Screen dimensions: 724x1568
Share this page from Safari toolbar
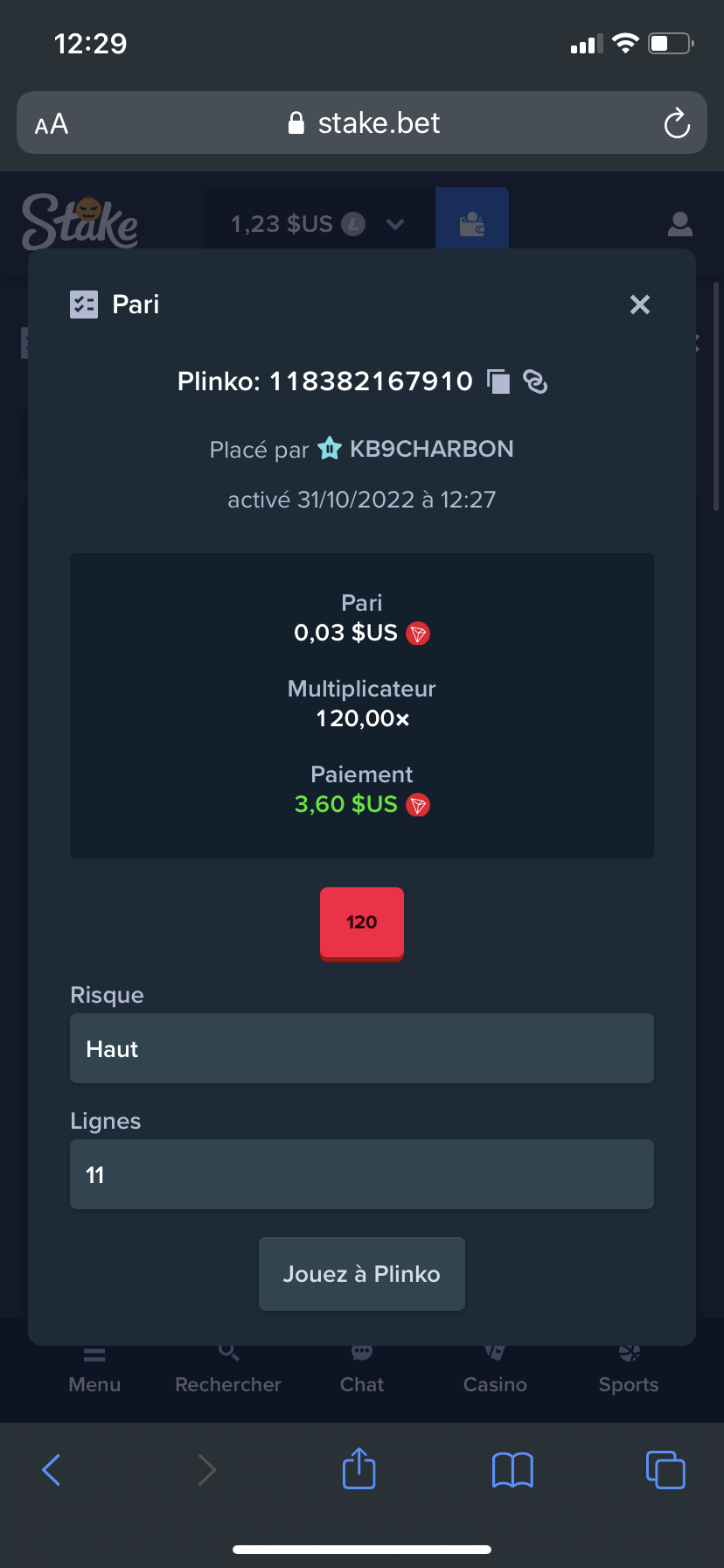point(359,1468)
